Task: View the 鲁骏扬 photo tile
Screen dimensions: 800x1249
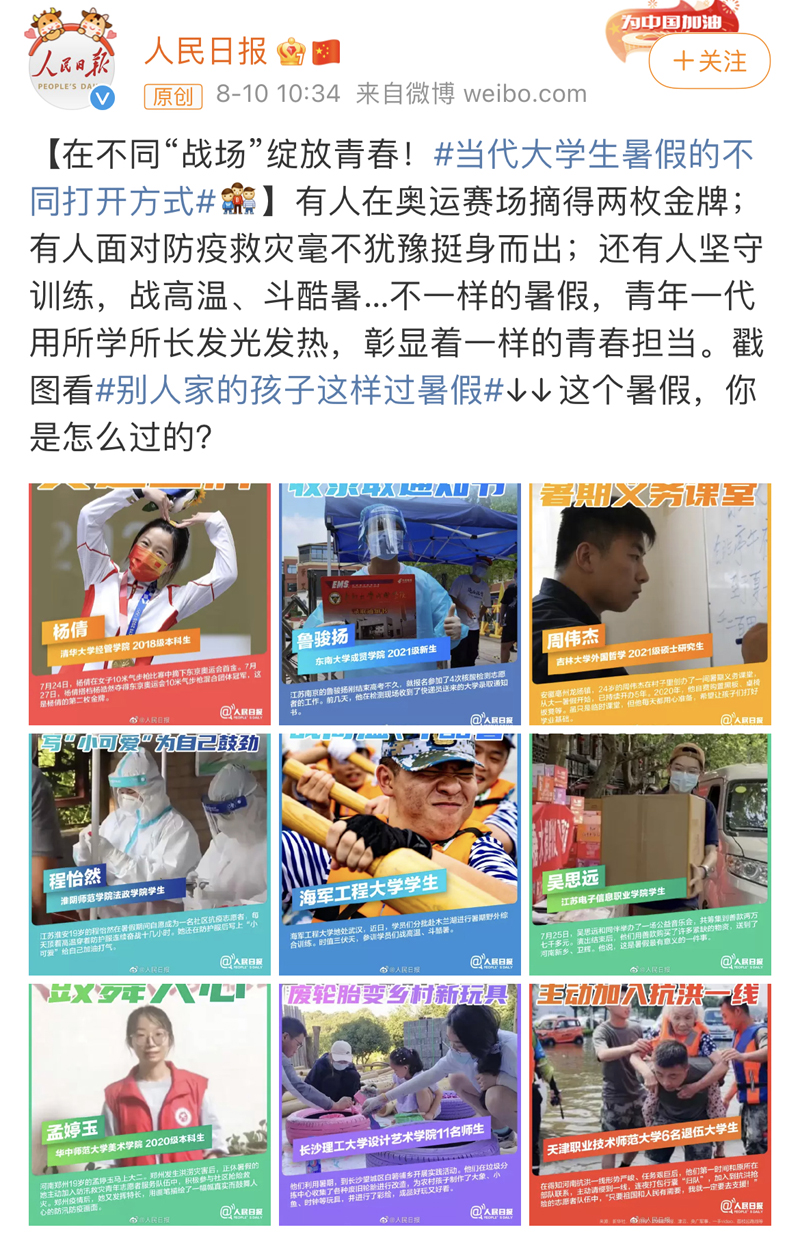Action: point(400,605)
